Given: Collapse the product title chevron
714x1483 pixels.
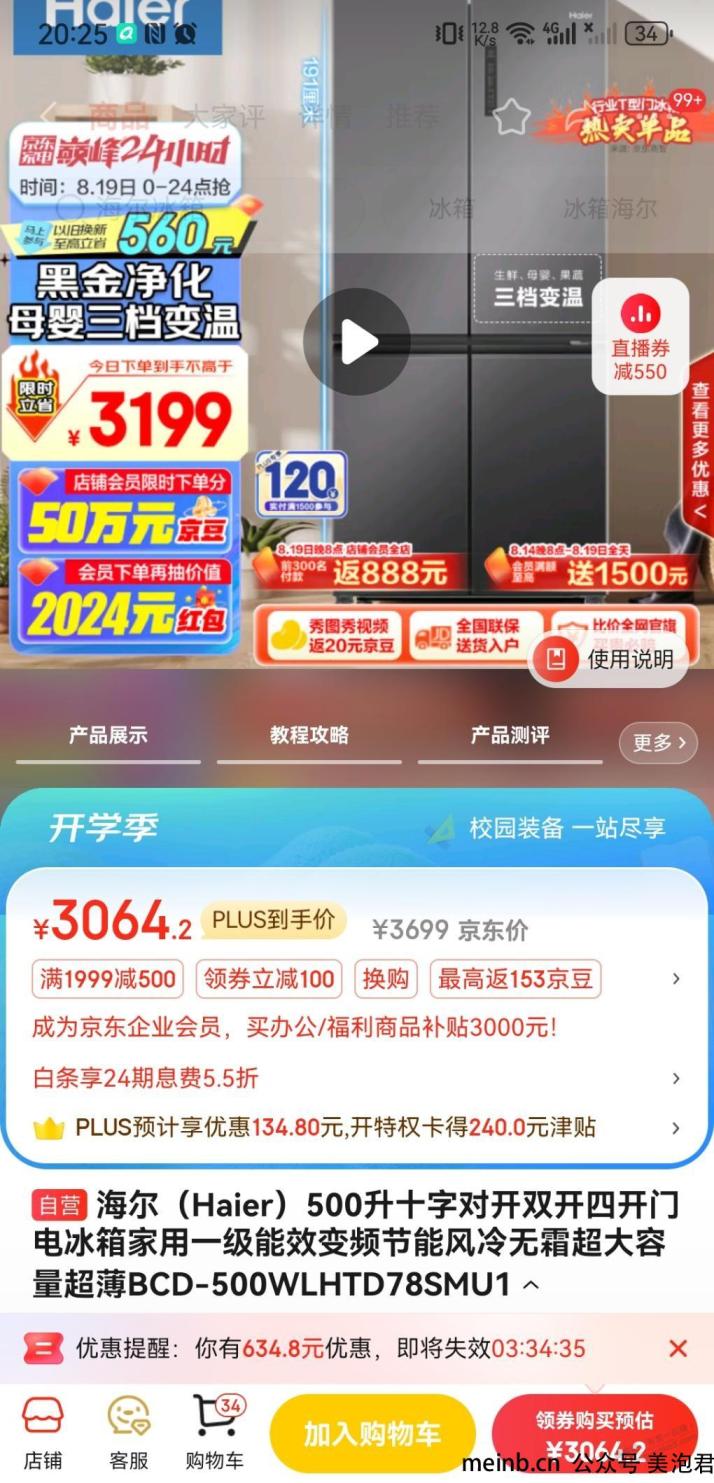Looking at the screenshot, I should coord(531,1284).
